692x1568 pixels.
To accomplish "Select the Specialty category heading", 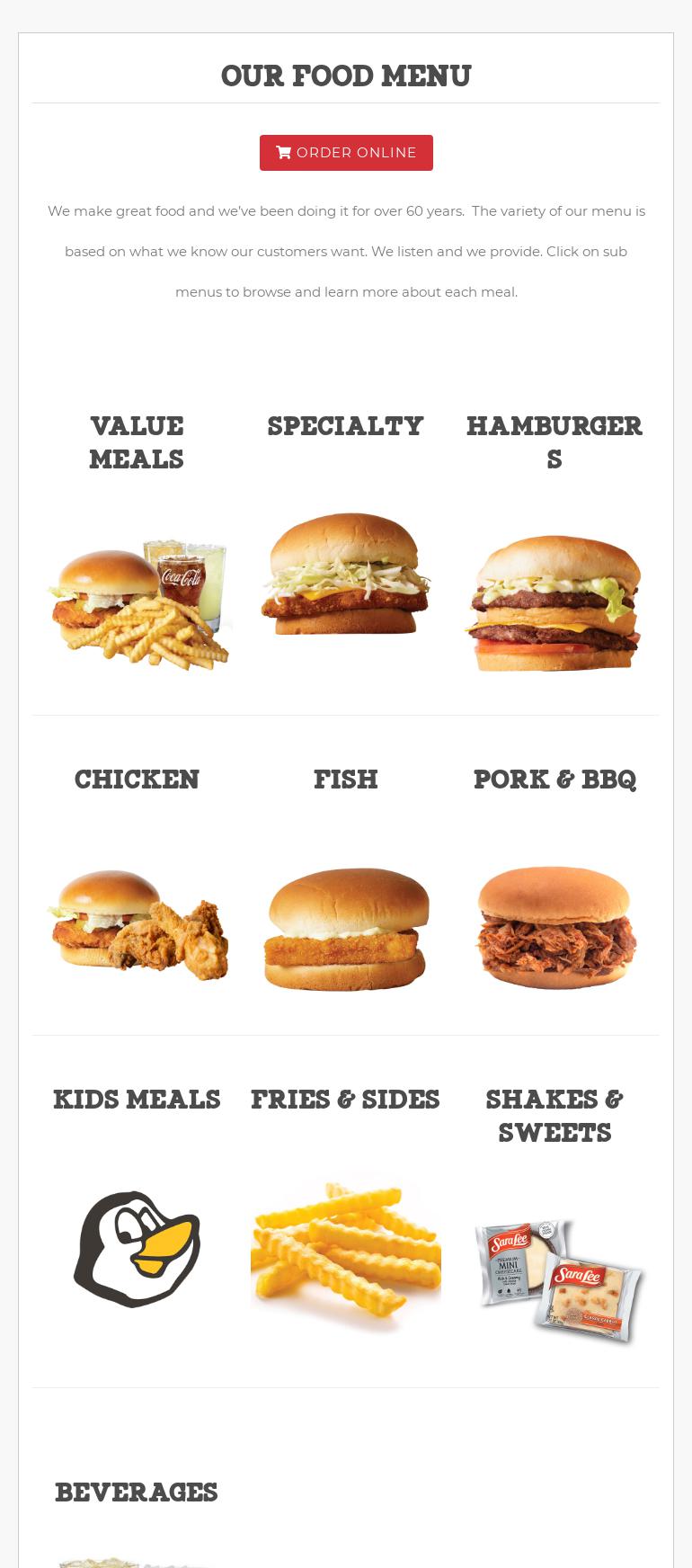I will tap(346, 427).
